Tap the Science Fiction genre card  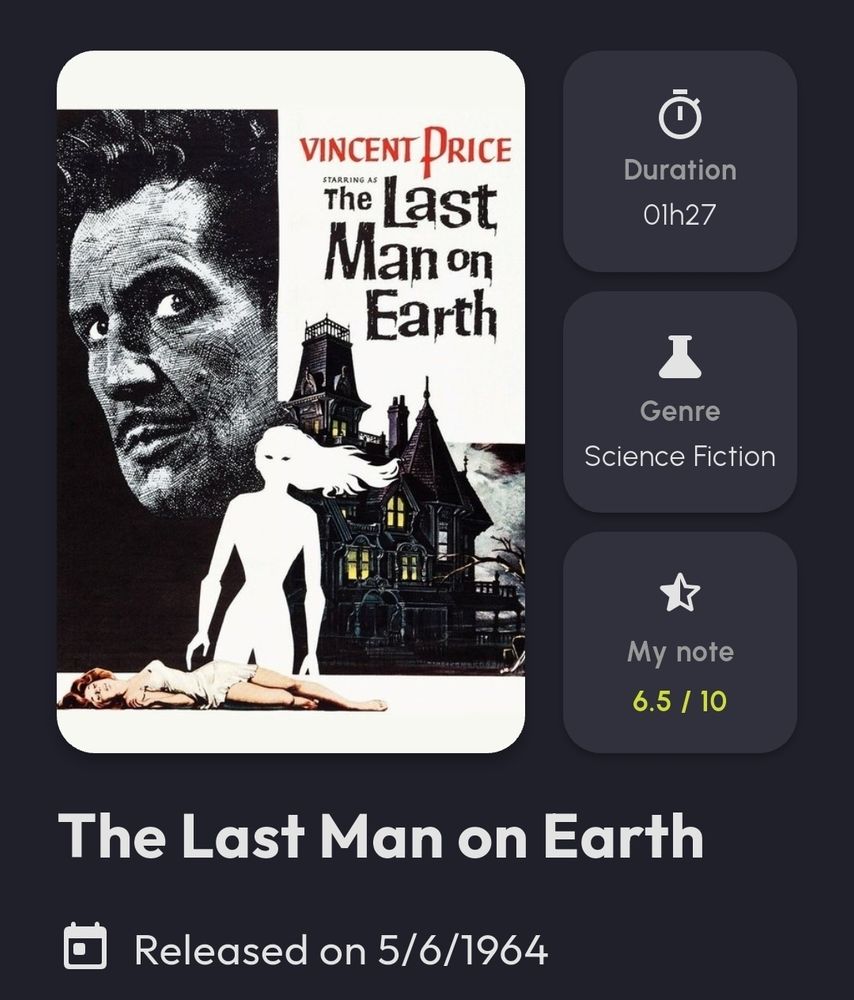680,402
